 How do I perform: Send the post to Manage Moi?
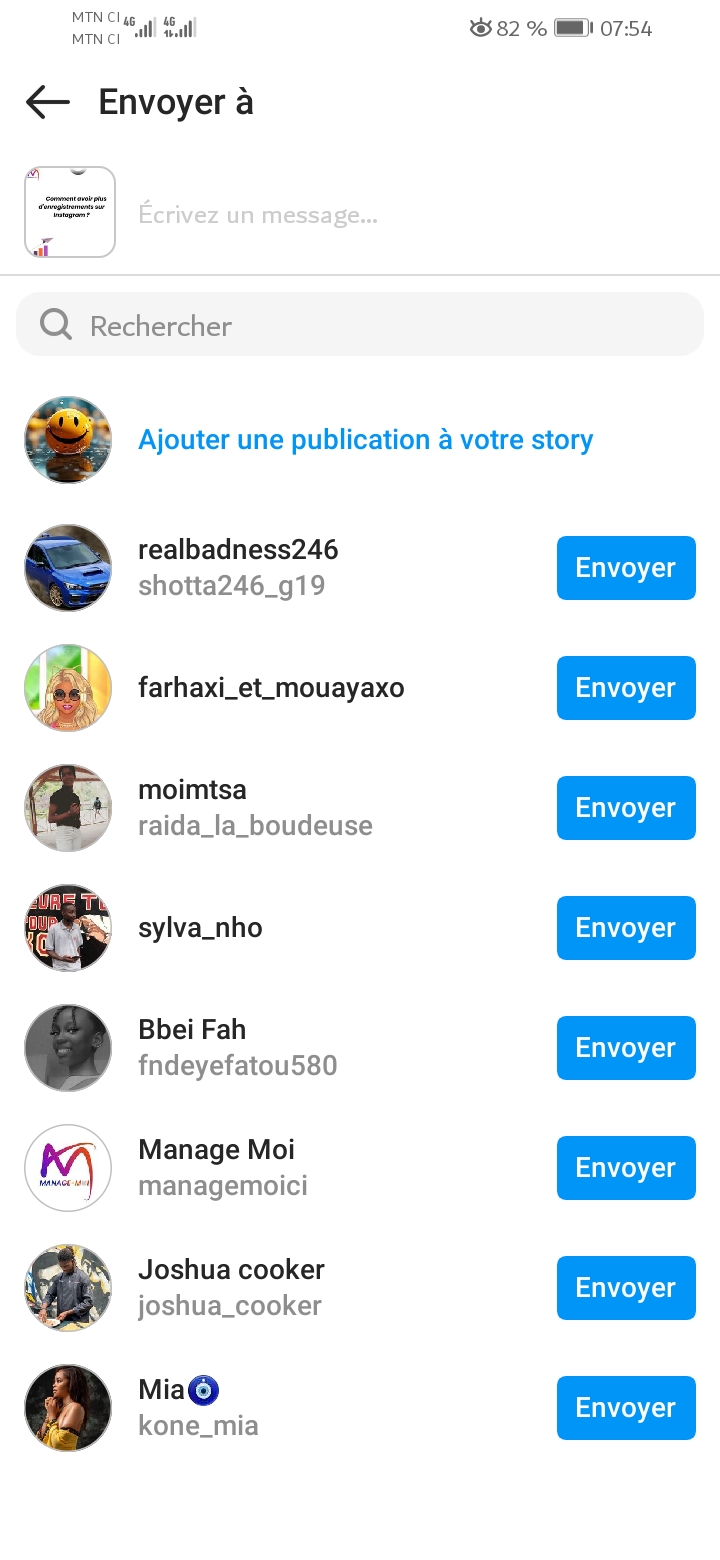626,1168
